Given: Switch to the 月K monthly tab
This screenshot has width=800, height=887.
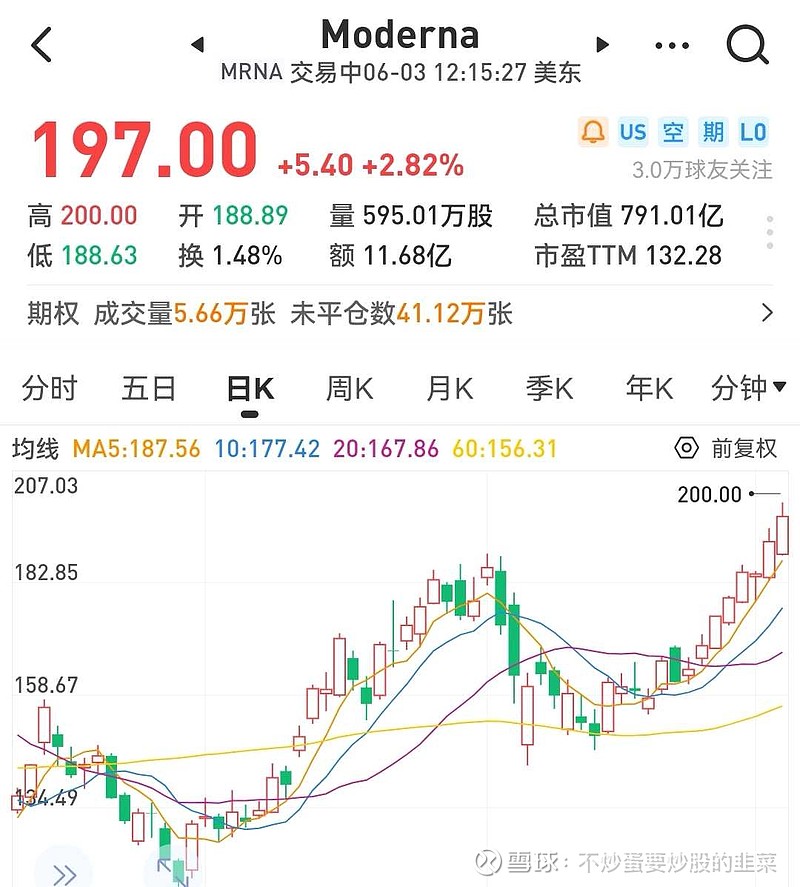Looking at the screenshot, I should 449,389.
